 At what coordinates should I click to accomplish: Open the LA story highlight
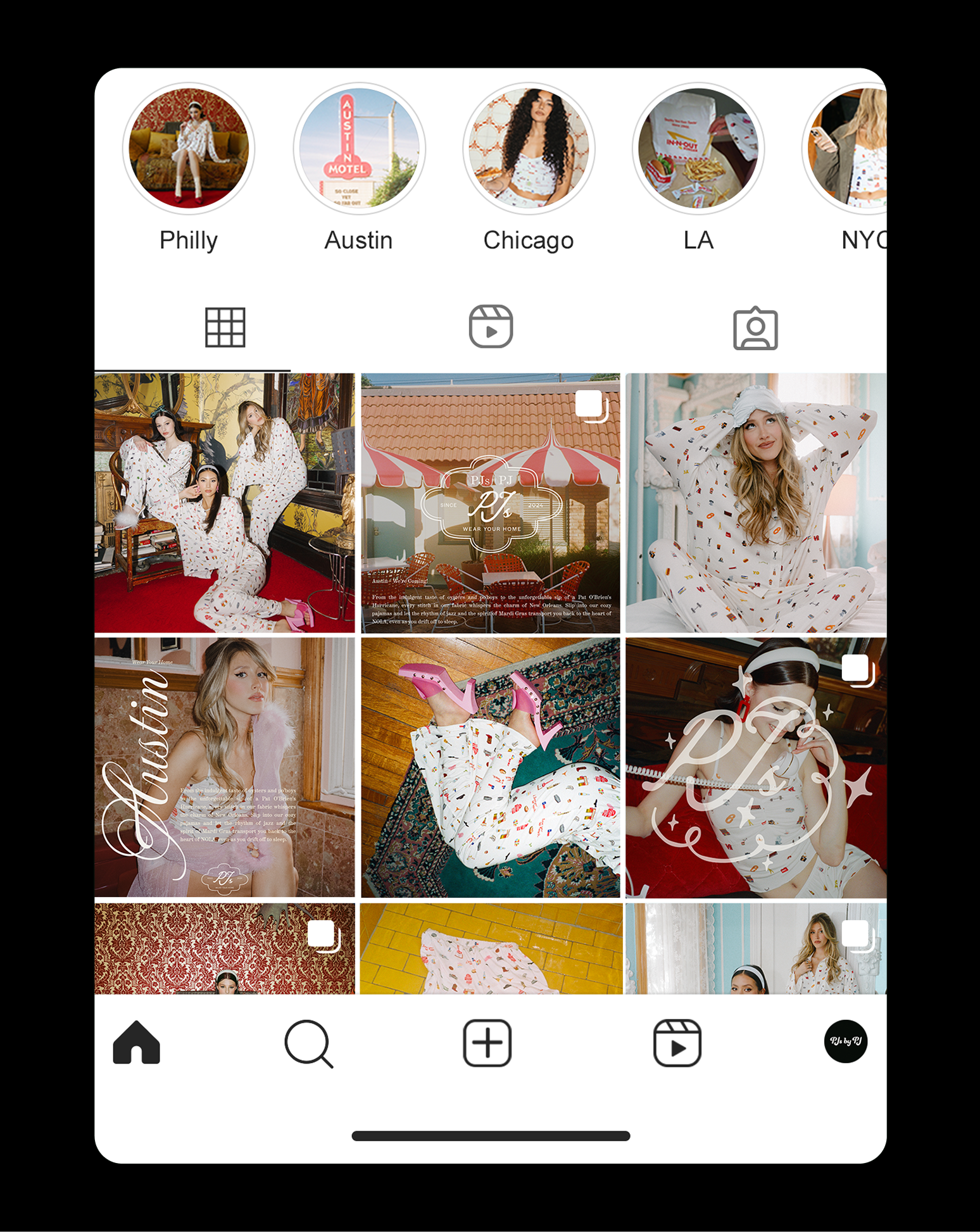698,148
